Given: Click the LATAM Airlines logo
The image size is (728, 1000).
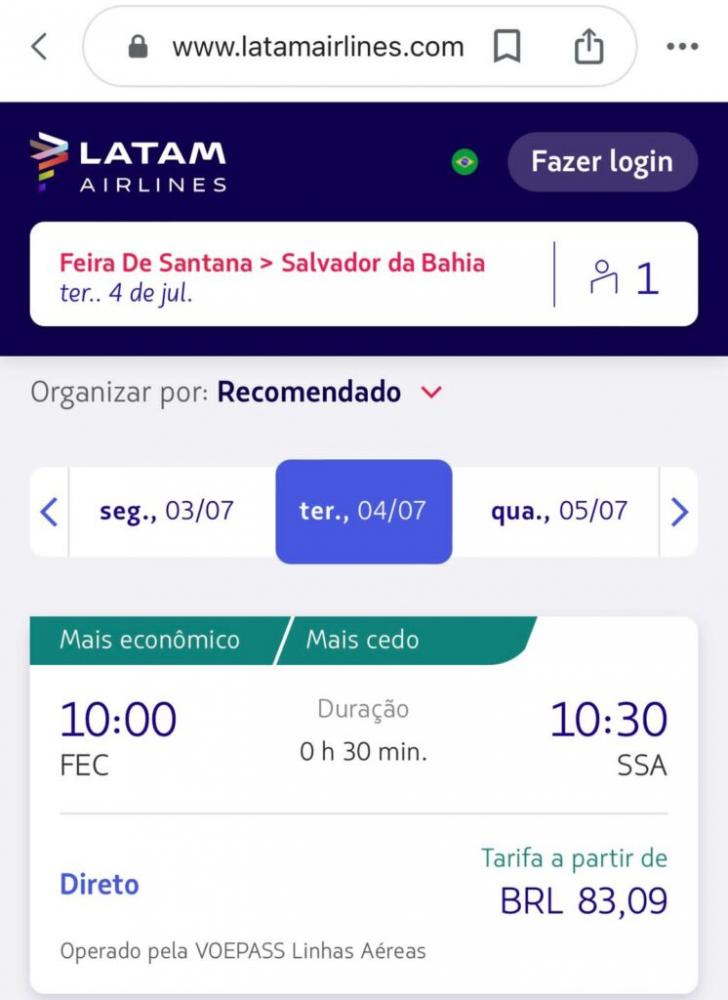Looking at the screenshot, I should (x=128, y=160).
